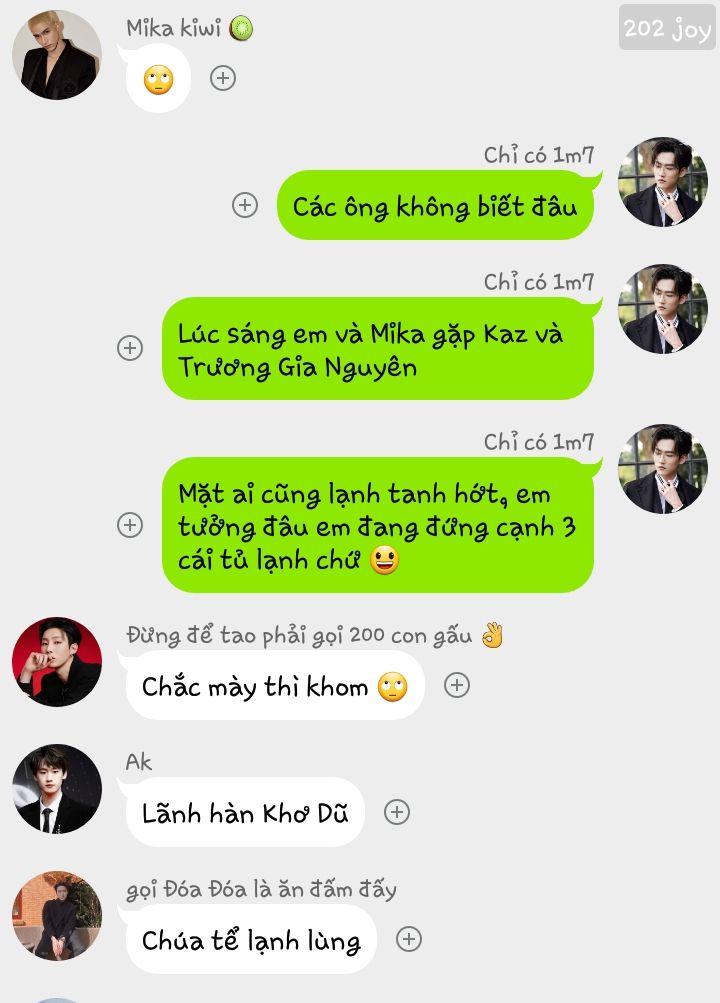Open avatar of "gọi Đóa Đóa là ăn đấm đấy"
Viewport: 720px width, 1003px height.
[x=57, y=916]
